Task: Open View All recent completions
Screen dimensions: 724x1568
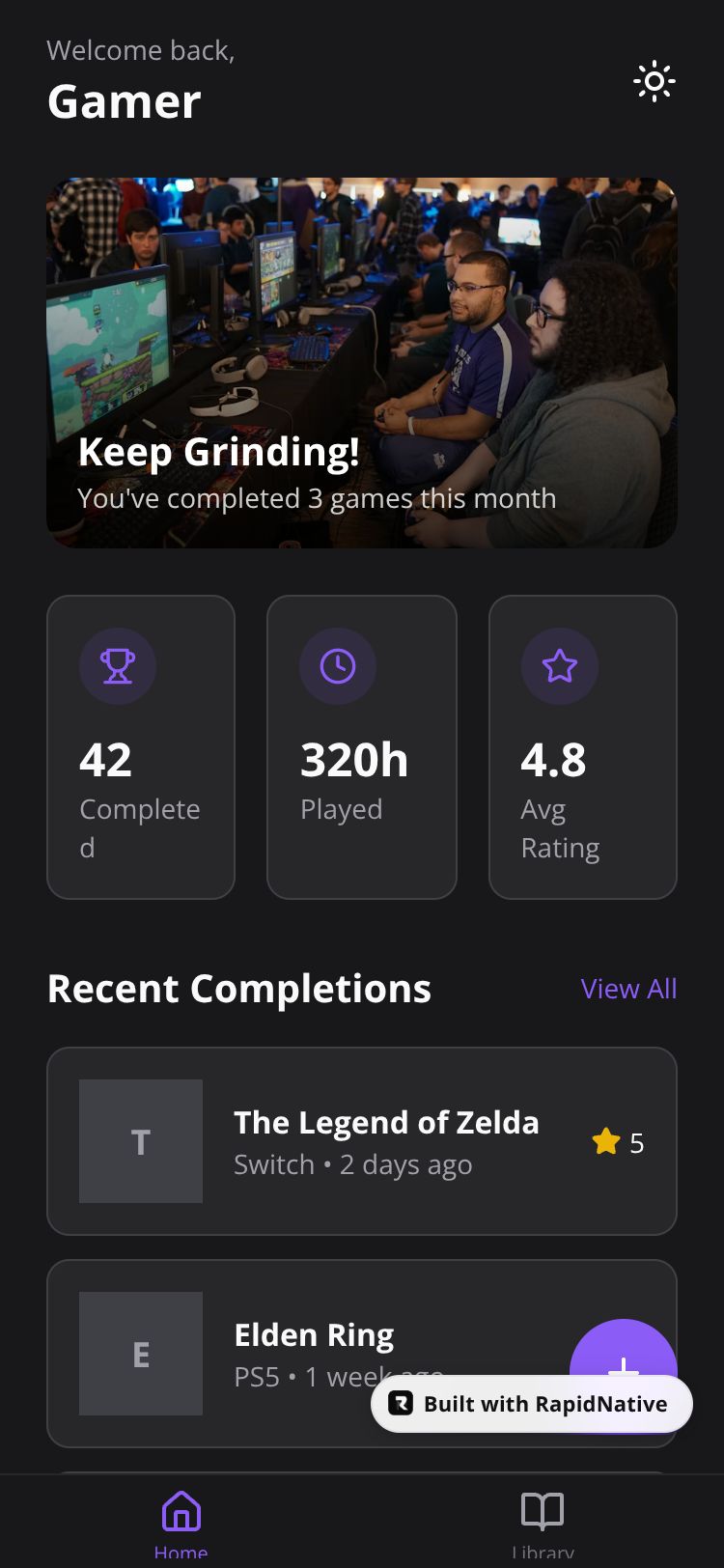Action: pyautogui.click(x=628, y=989)
